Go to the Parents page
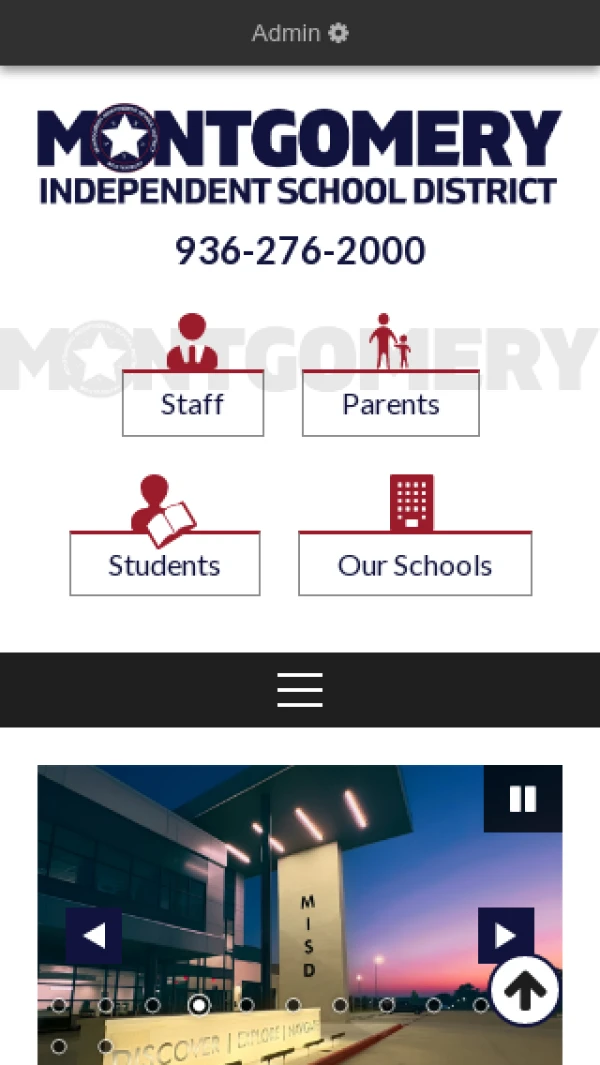Image resolution: width=600 pixels, height=1065 pixels. (x=391, y=403)
